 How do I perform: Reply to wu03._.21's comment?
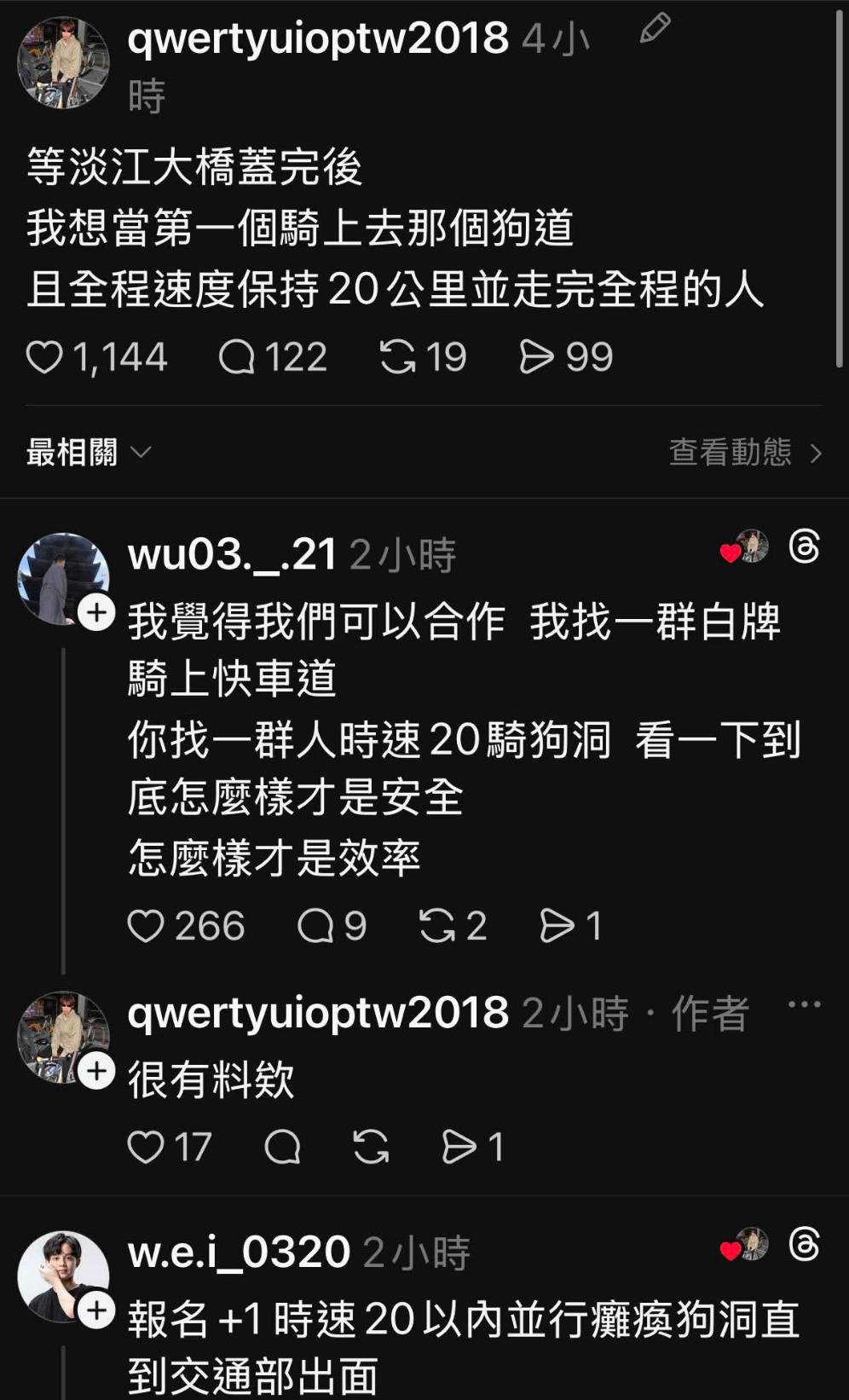pos(315,926)
